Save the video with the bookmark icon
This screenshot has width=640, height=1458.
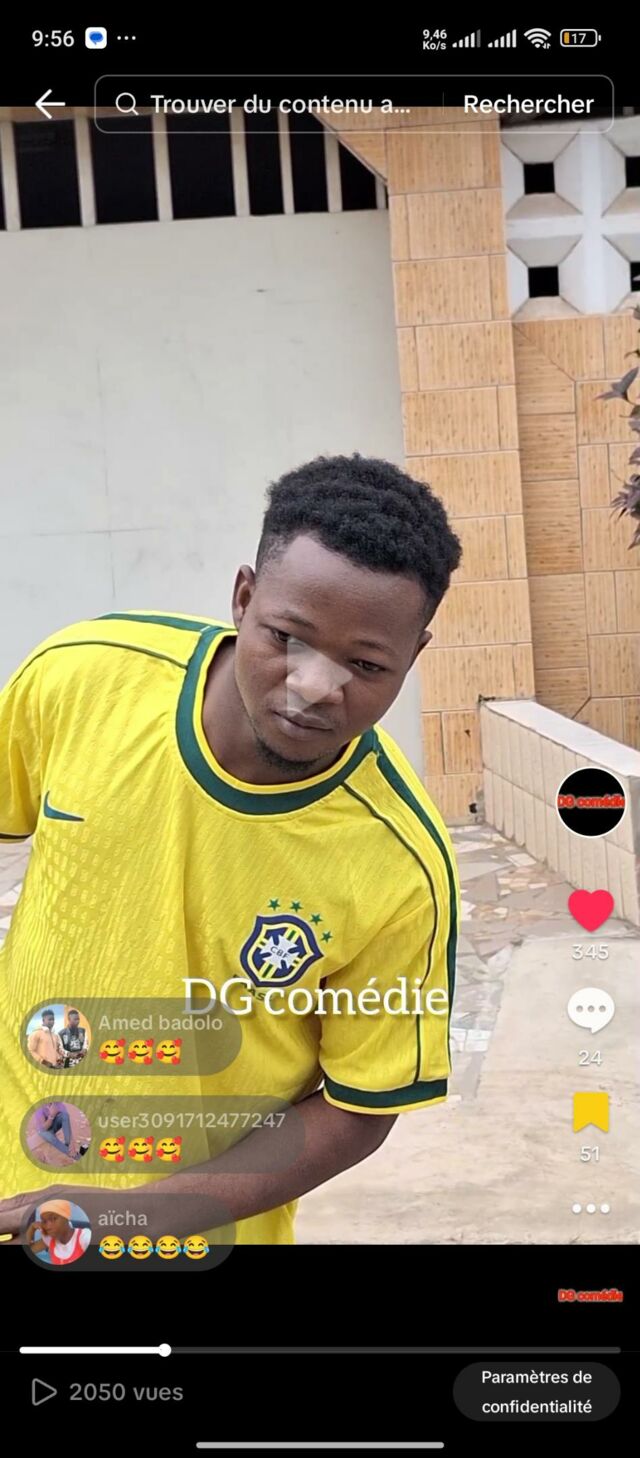[x=591, y=1112]
